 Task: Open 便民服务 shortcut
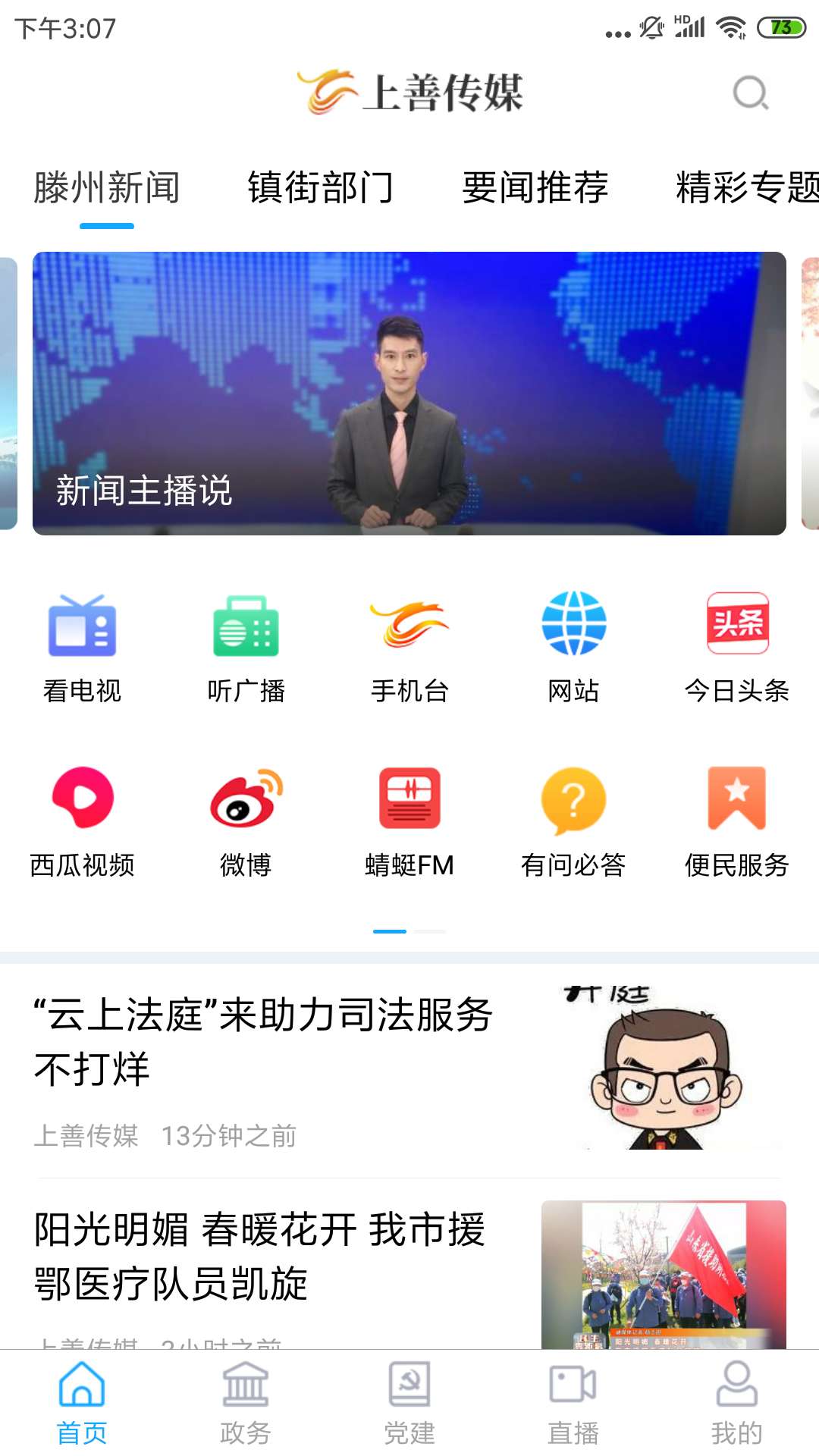(737, 823)
